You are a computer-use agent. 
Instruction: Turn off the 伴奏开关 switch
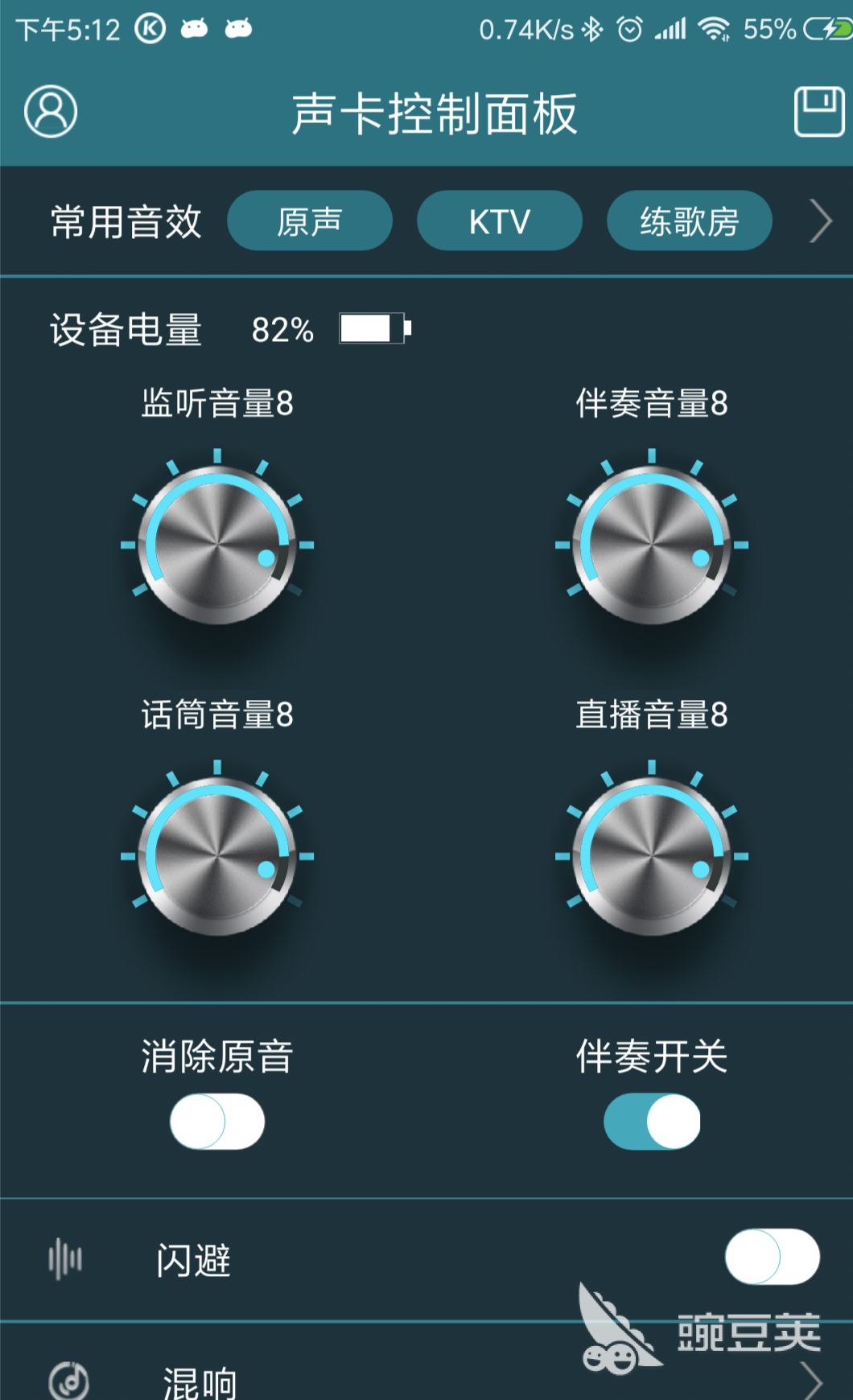652,1122
